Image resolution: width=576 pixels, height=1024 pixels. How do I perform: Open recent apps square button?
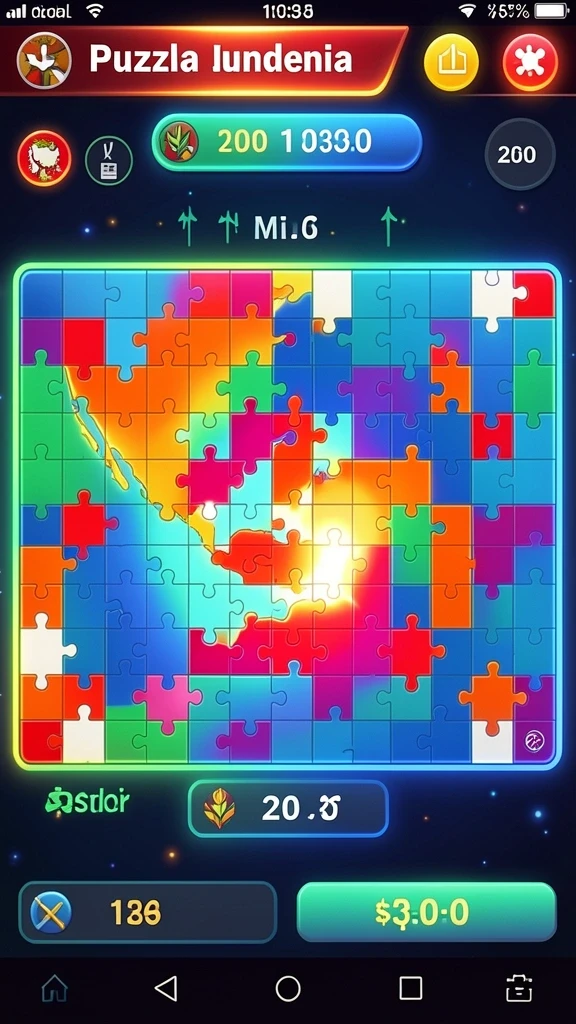tap(410, 989)
